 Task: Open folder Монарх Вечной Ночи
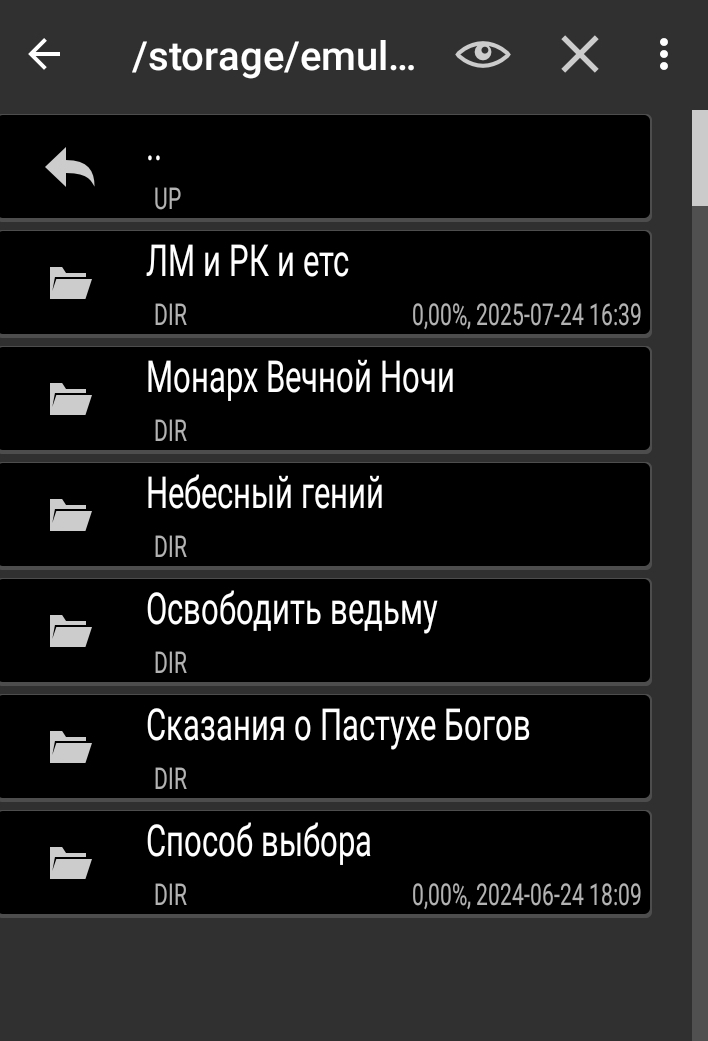tap(325, 399)
